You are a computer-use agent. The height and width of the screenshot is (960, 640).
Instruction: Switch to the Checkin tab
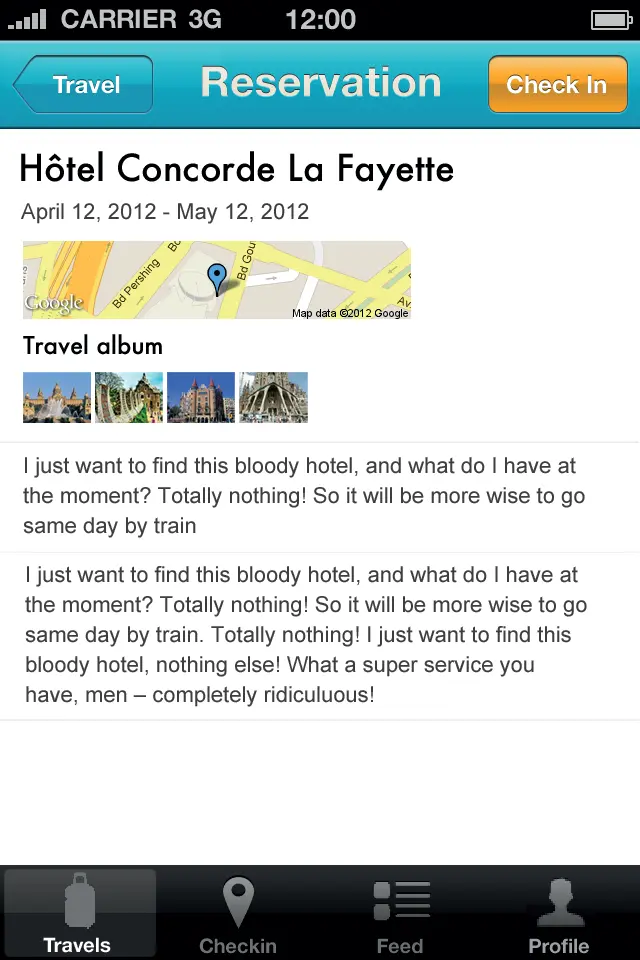[238, 914]
